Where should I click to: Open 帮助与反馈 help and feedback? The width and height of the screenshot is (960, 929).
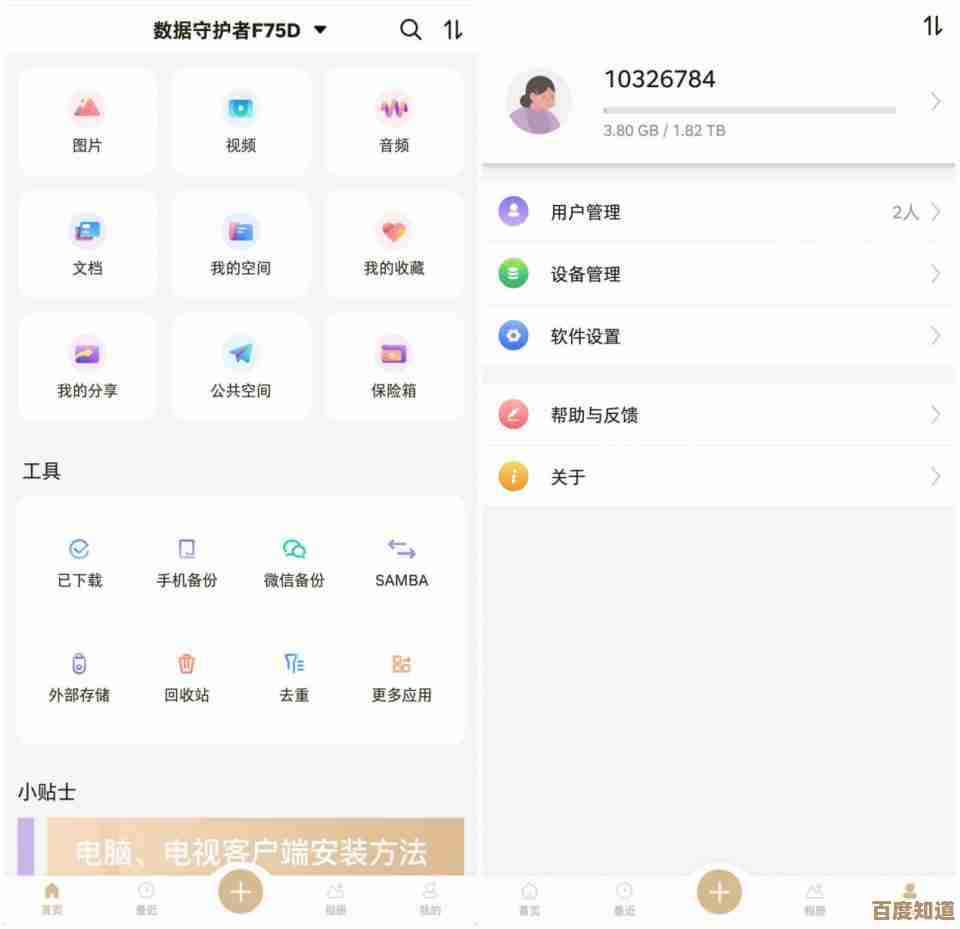tap(718, 415)
